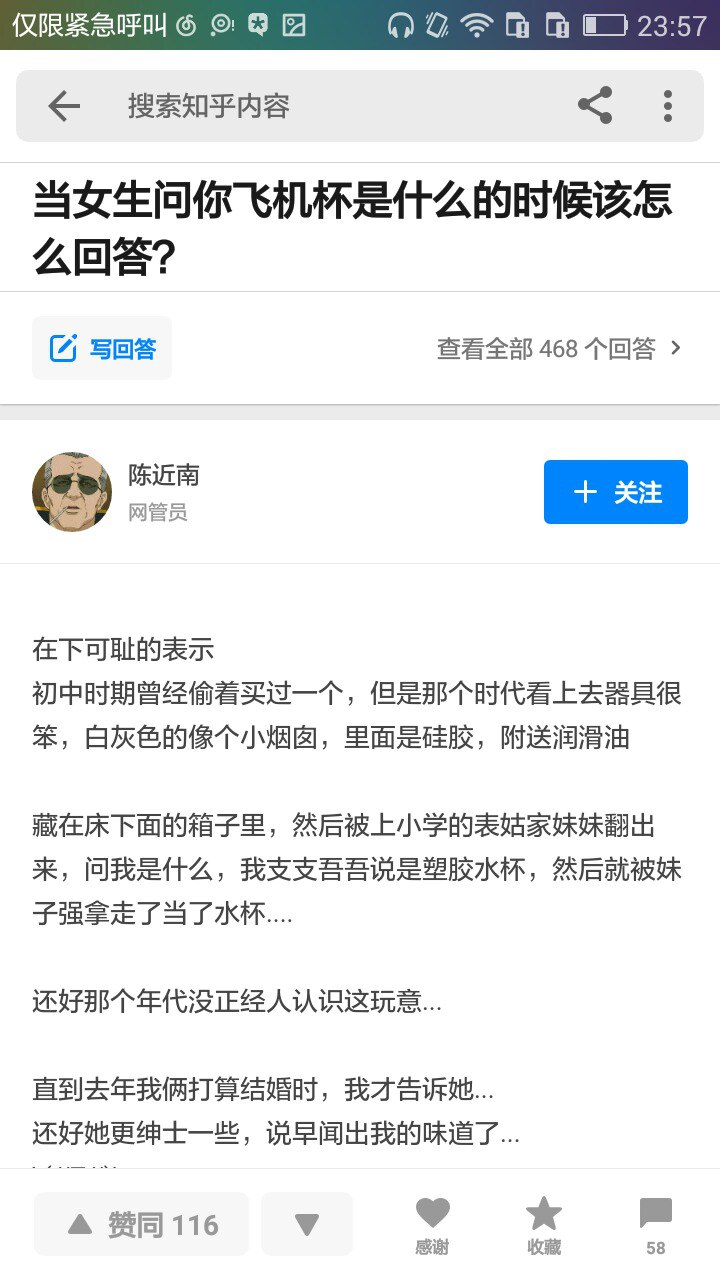View all 468 answers
720x1280 pixels.
point(559,348)
